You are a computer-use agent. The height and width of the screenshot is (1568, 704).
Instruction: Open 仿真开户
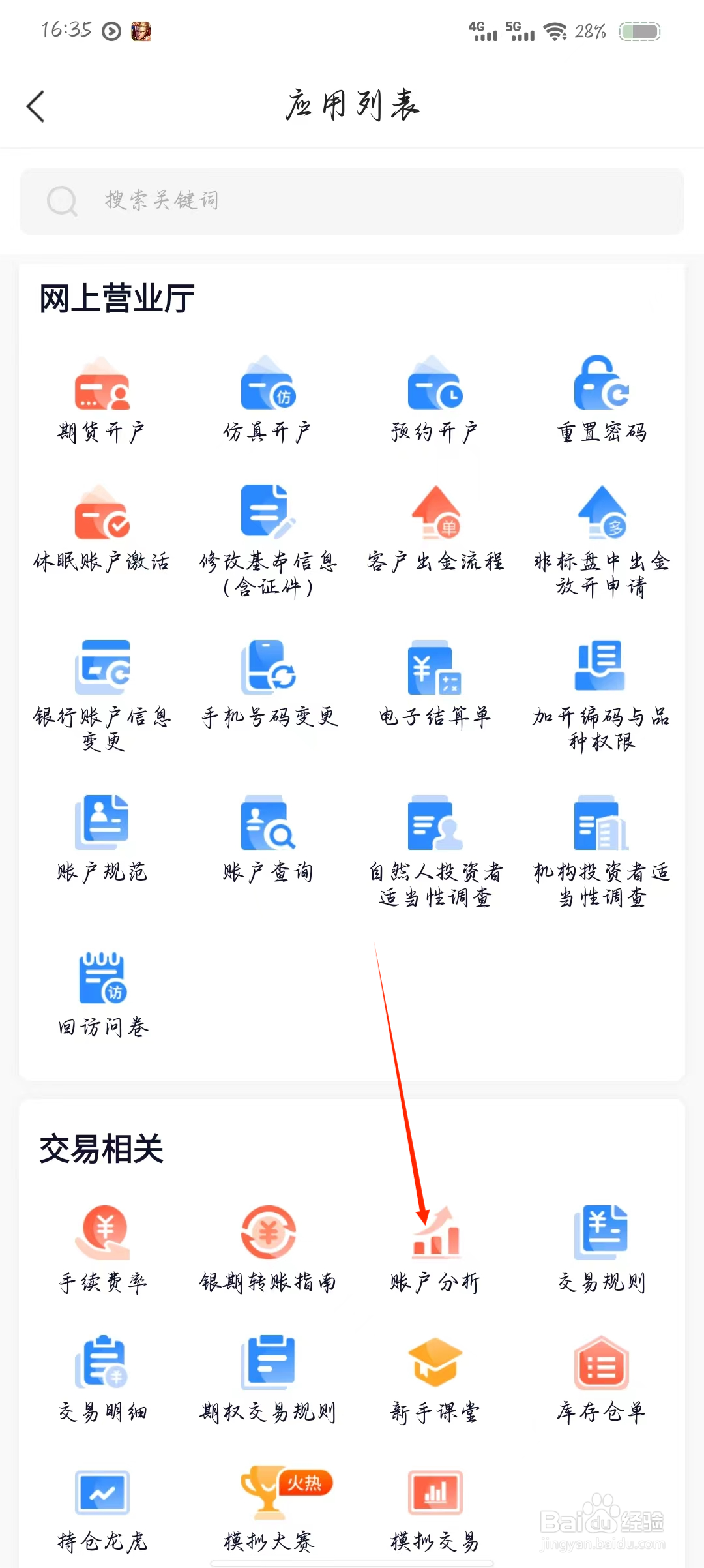tap(268, 399)
